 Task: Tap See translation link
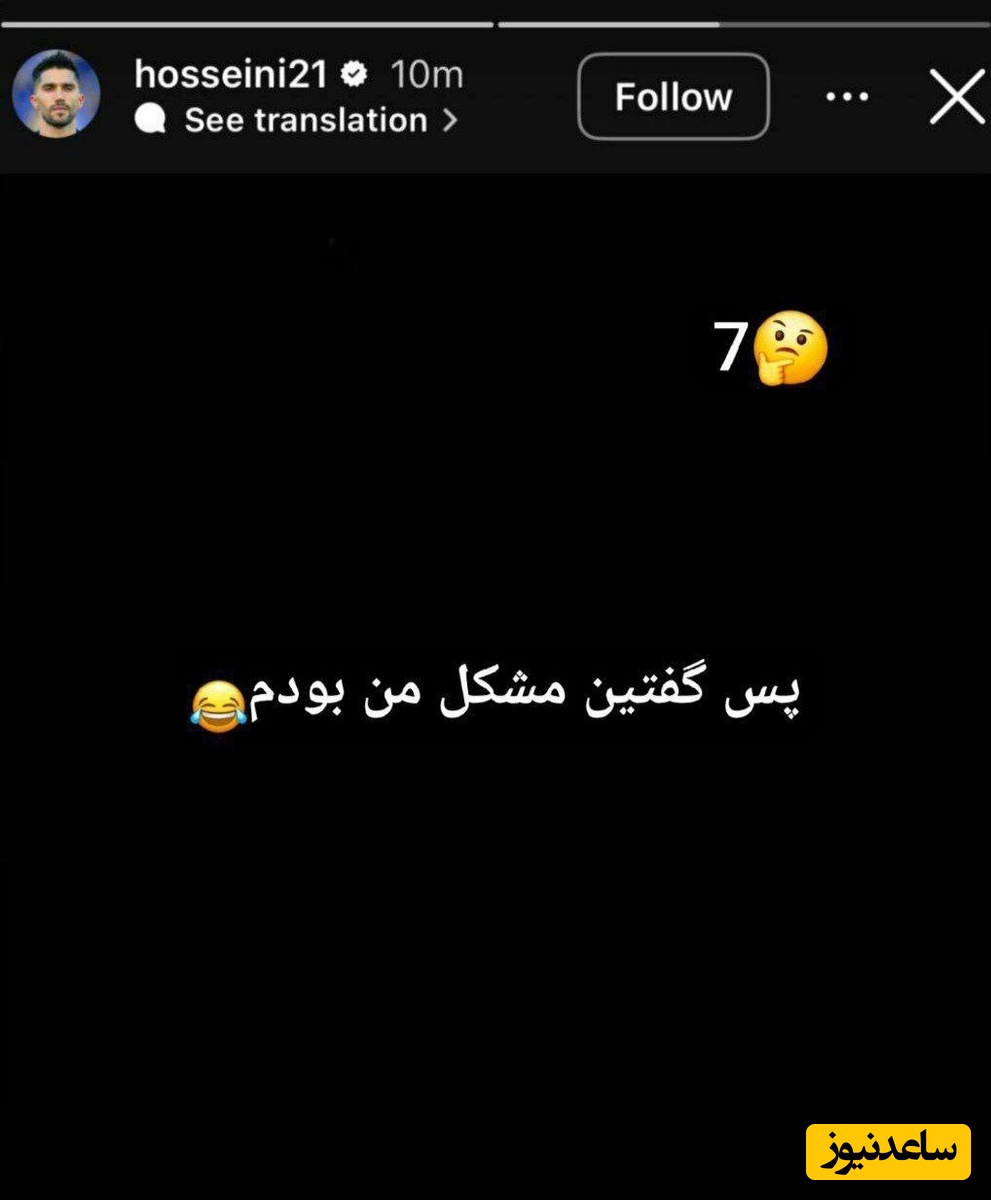tap(305, 121)
